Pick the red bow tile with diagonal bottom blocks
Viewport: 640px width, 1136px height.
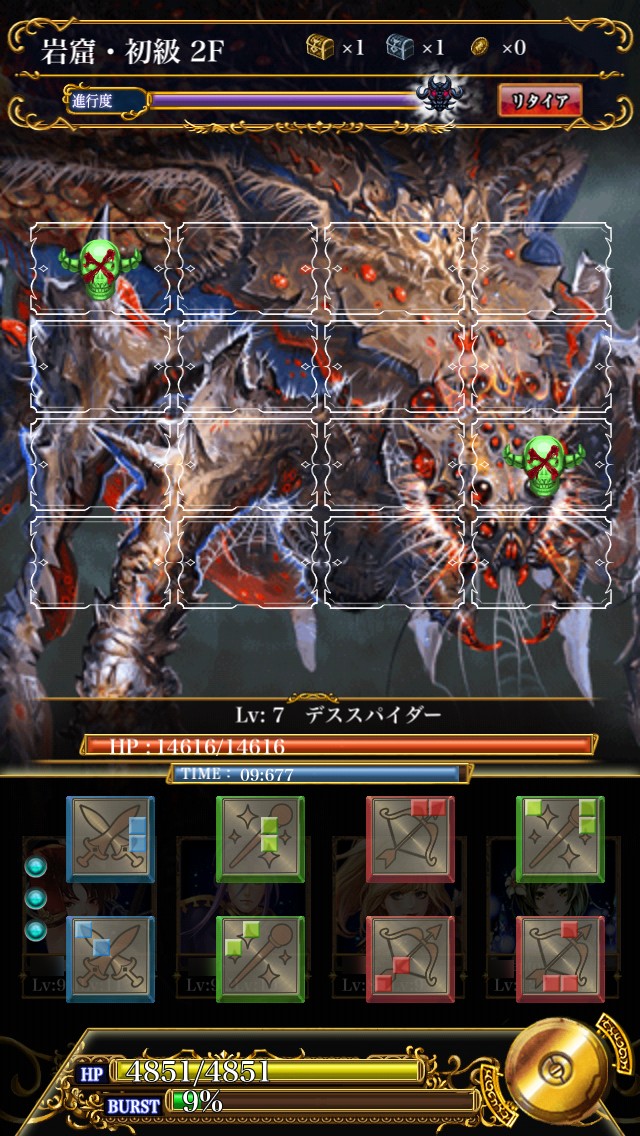pyautogui.click(x=410, y=958)
